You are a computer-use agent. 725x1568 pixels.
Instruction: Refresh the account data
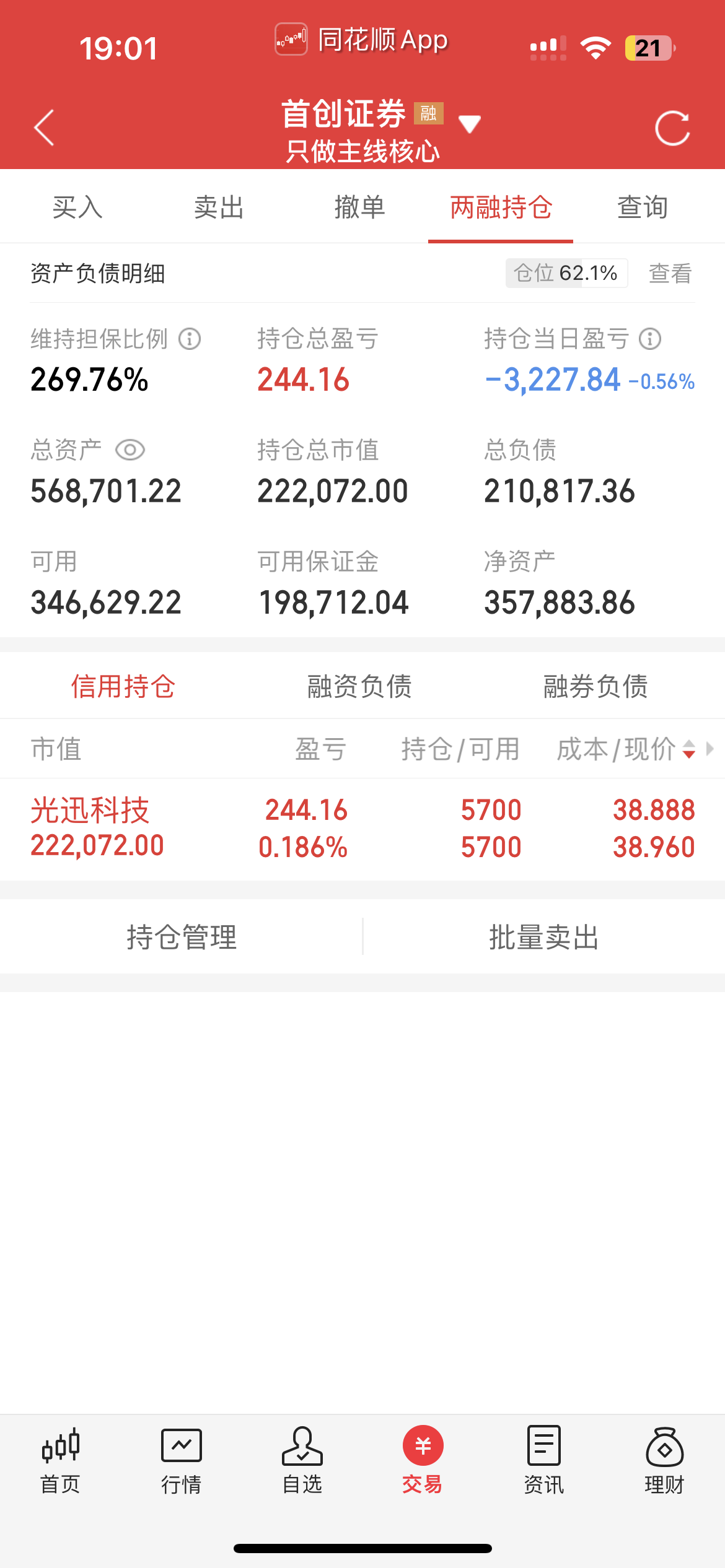point(672,128)
